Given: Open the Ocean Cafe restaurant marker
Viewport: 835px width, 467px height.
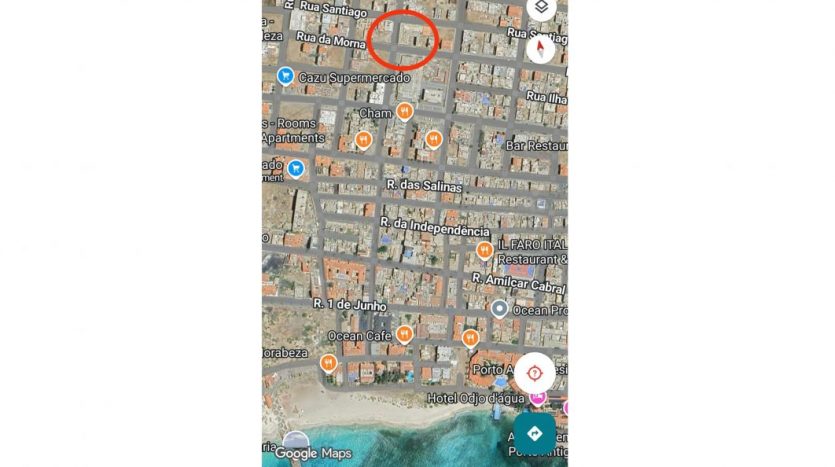Looking at the screenshot, I should click(x=404, y=334).
